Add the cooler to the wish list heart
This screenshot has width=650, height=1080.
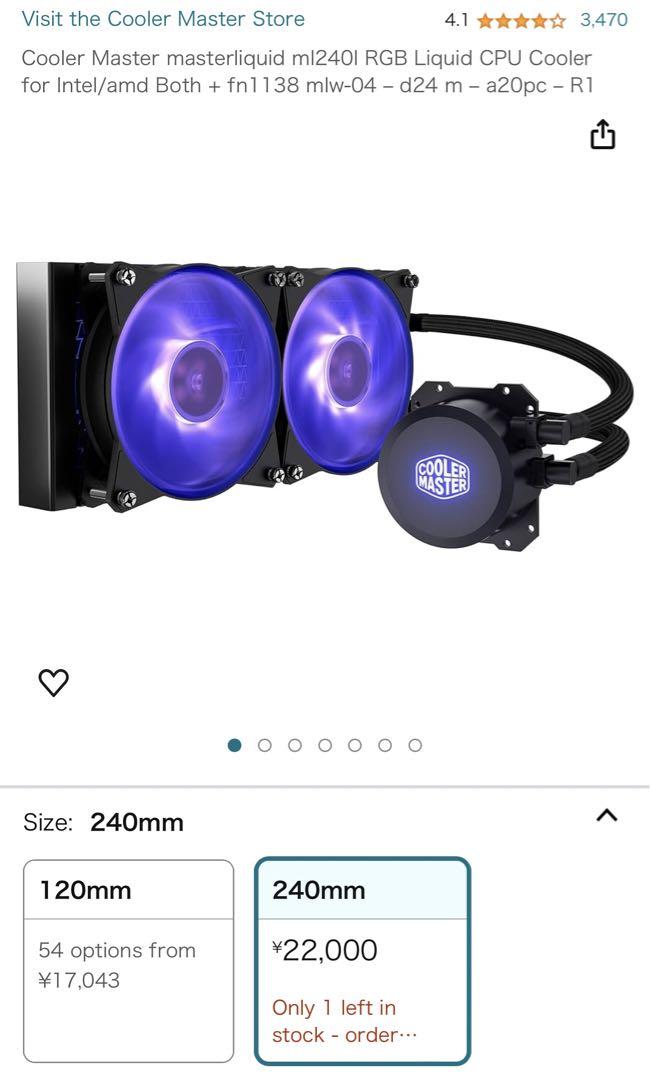(x=53, y=682)
